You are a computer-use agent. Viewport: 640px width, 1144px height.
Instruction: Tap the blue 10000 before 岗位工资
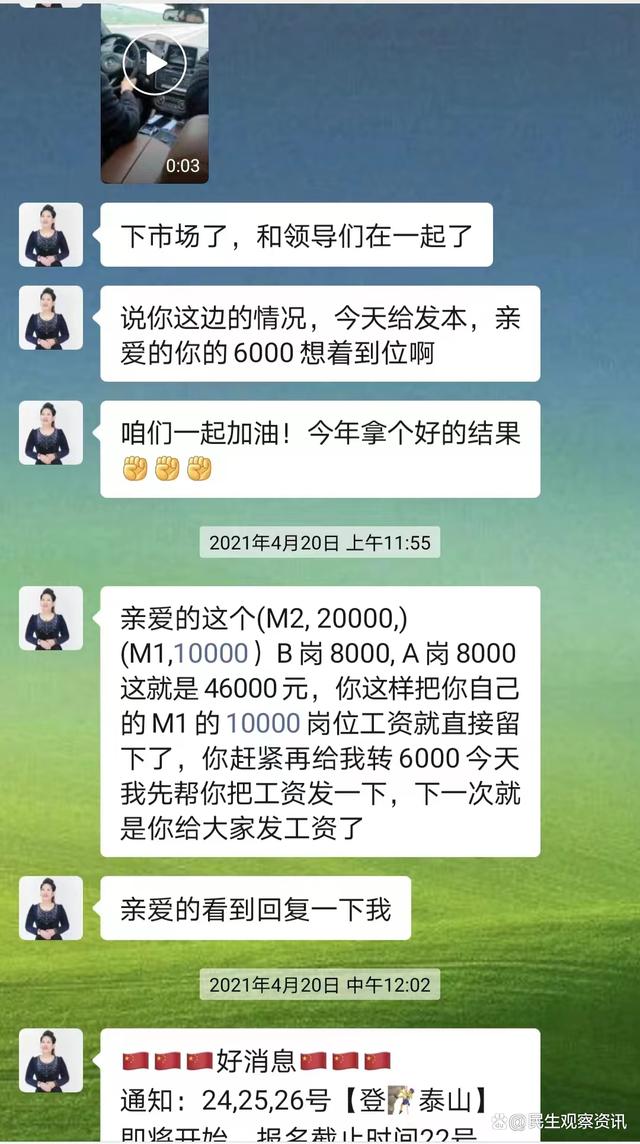pyautogui.click(x=263, y=724)
